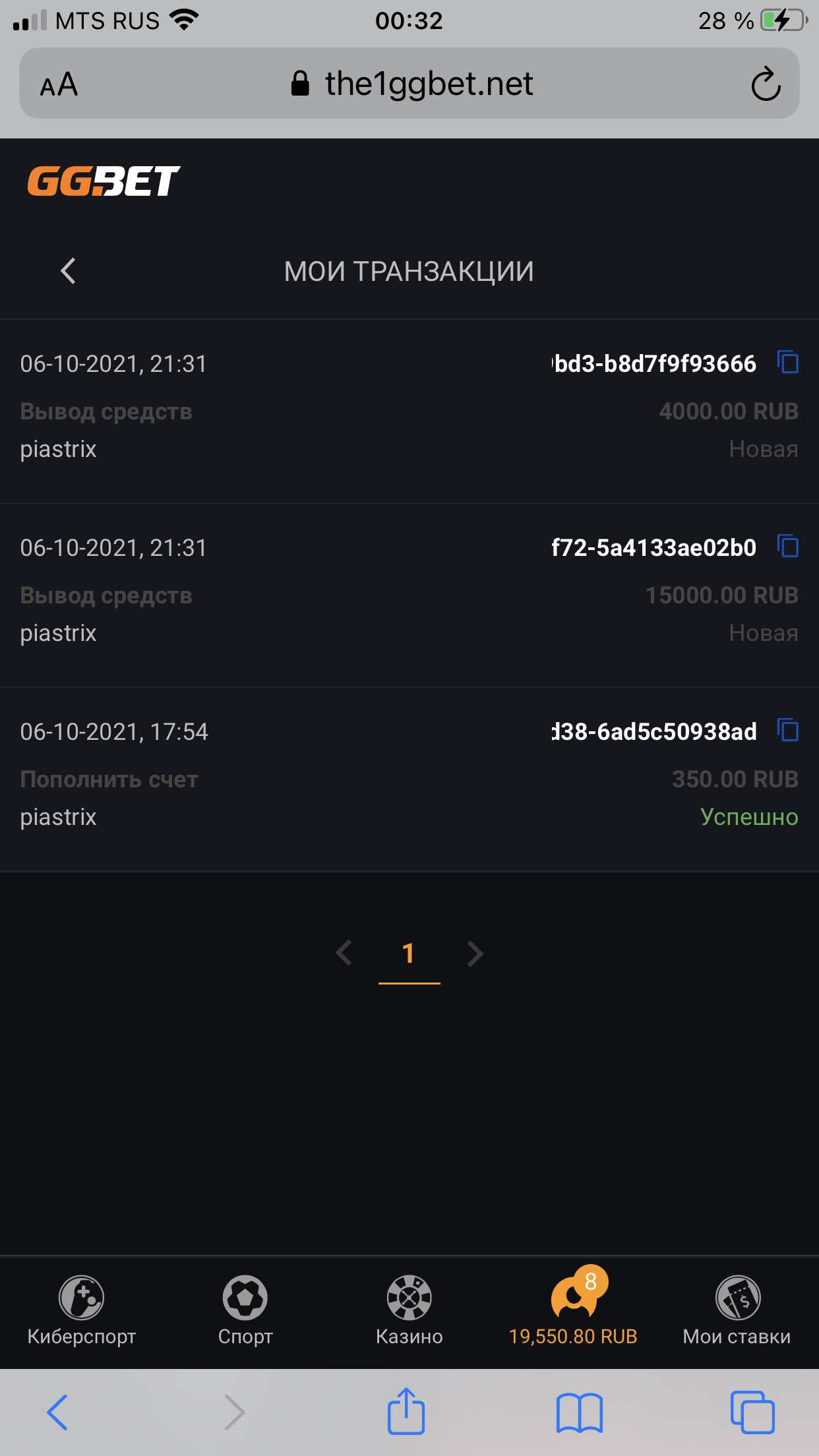This screenshot has width=819, height=1456.
Task: Go to previous transactions page arrow
Action: (x=344, y=954)
